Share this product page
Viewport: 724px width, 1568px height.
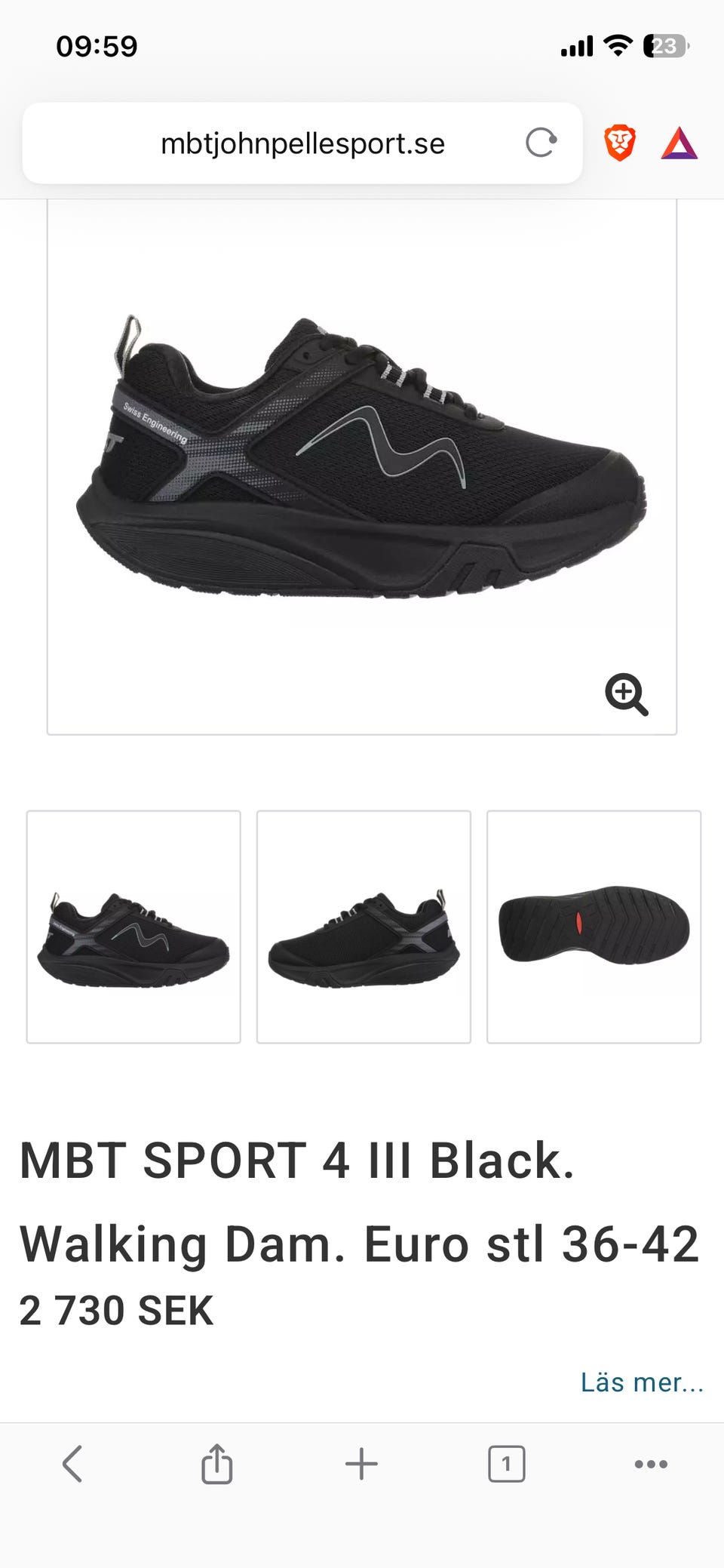[x=216, y=1464]
